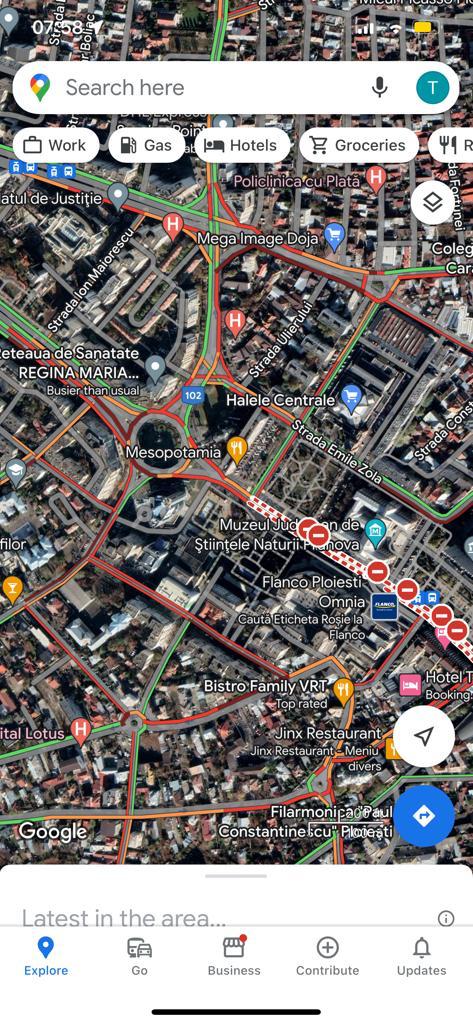Switch to the Go tab
Image resolution: width=473 pixels, height=1024 pixels.
click(140, 956)
